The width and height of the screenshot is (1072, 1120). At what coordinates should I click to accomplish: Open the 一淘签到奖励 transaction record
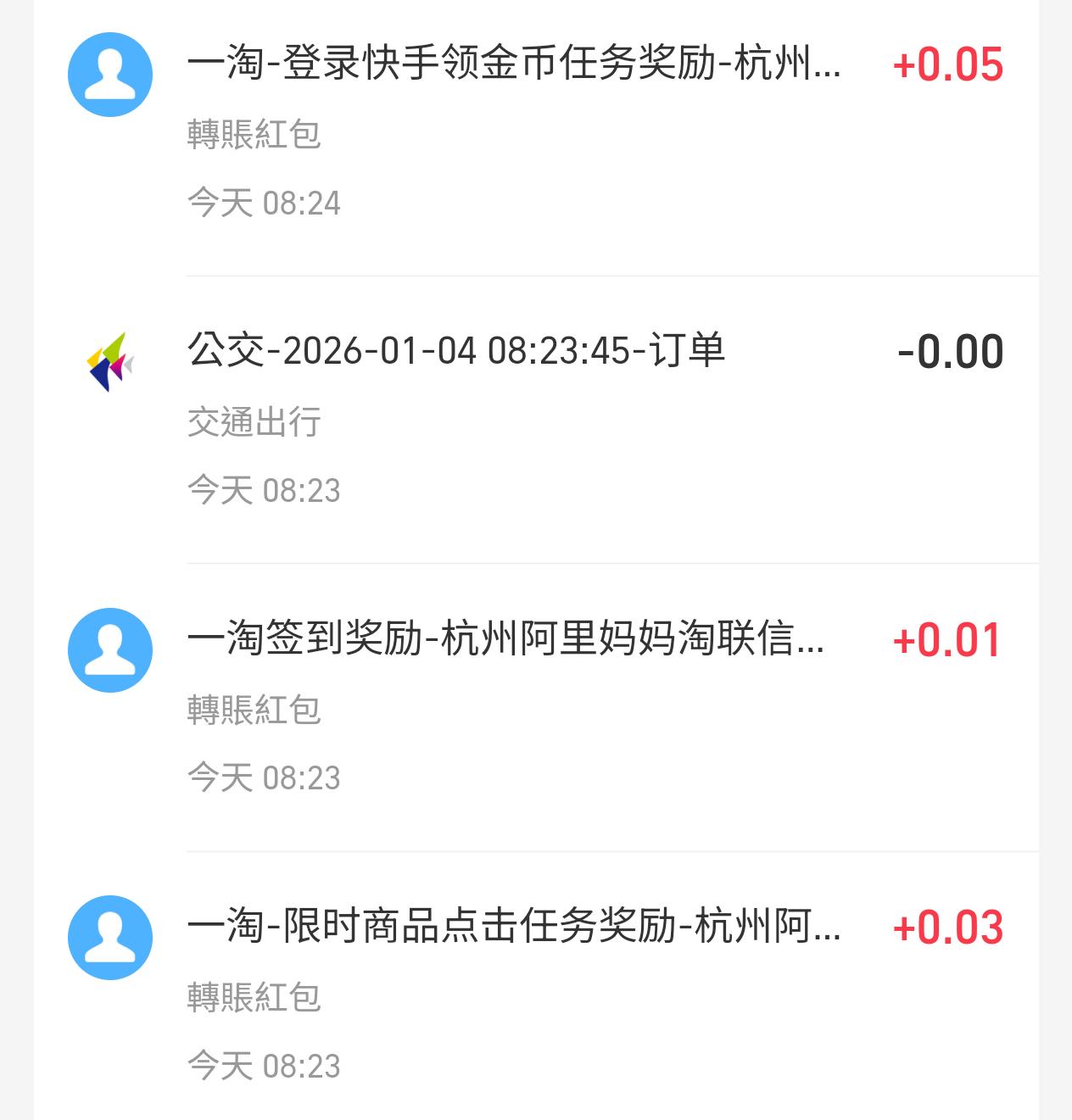click(505, 639)
